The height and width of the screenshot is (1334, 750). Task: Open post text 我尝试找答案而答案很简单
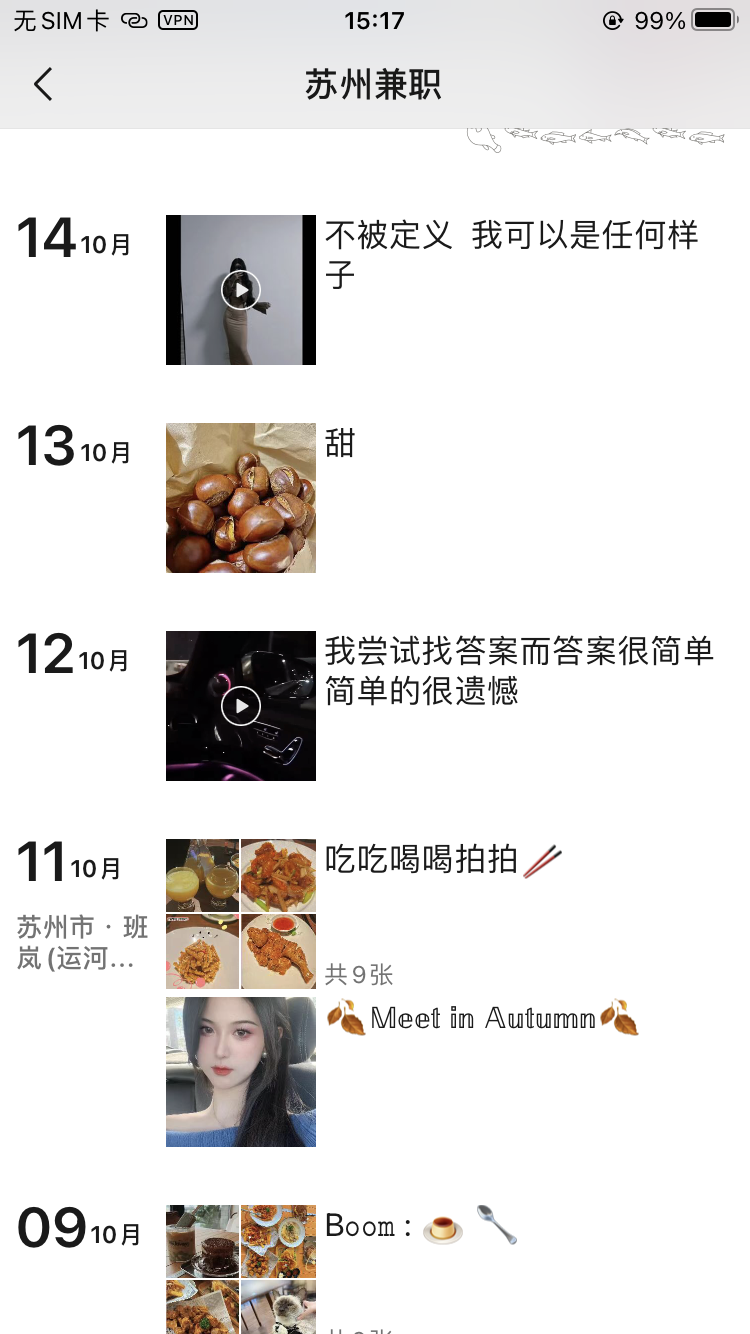[x=519, y=671]
